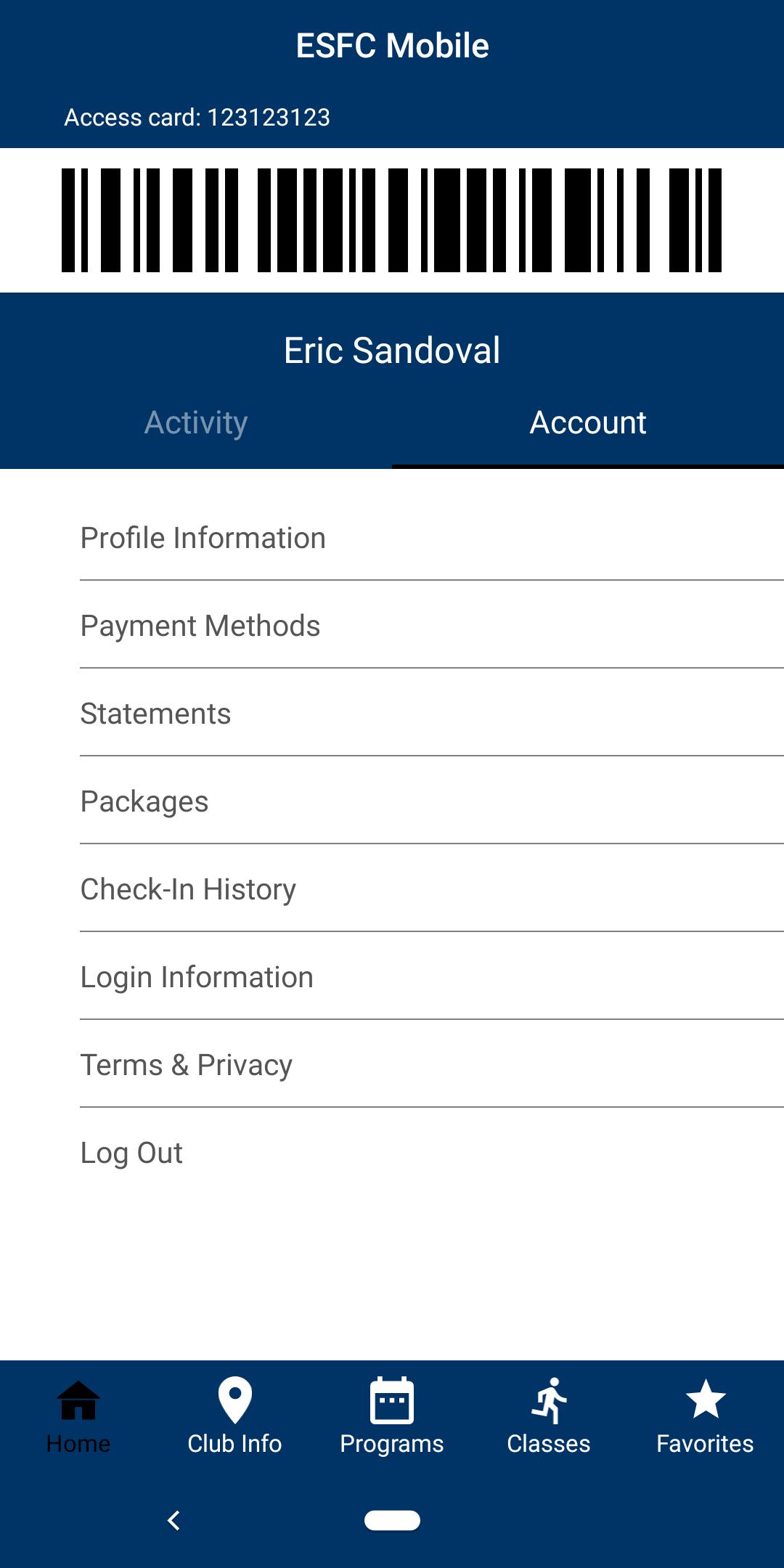Open Payment Methods
Screen dimensions: 784x1568
click(431, 626)
